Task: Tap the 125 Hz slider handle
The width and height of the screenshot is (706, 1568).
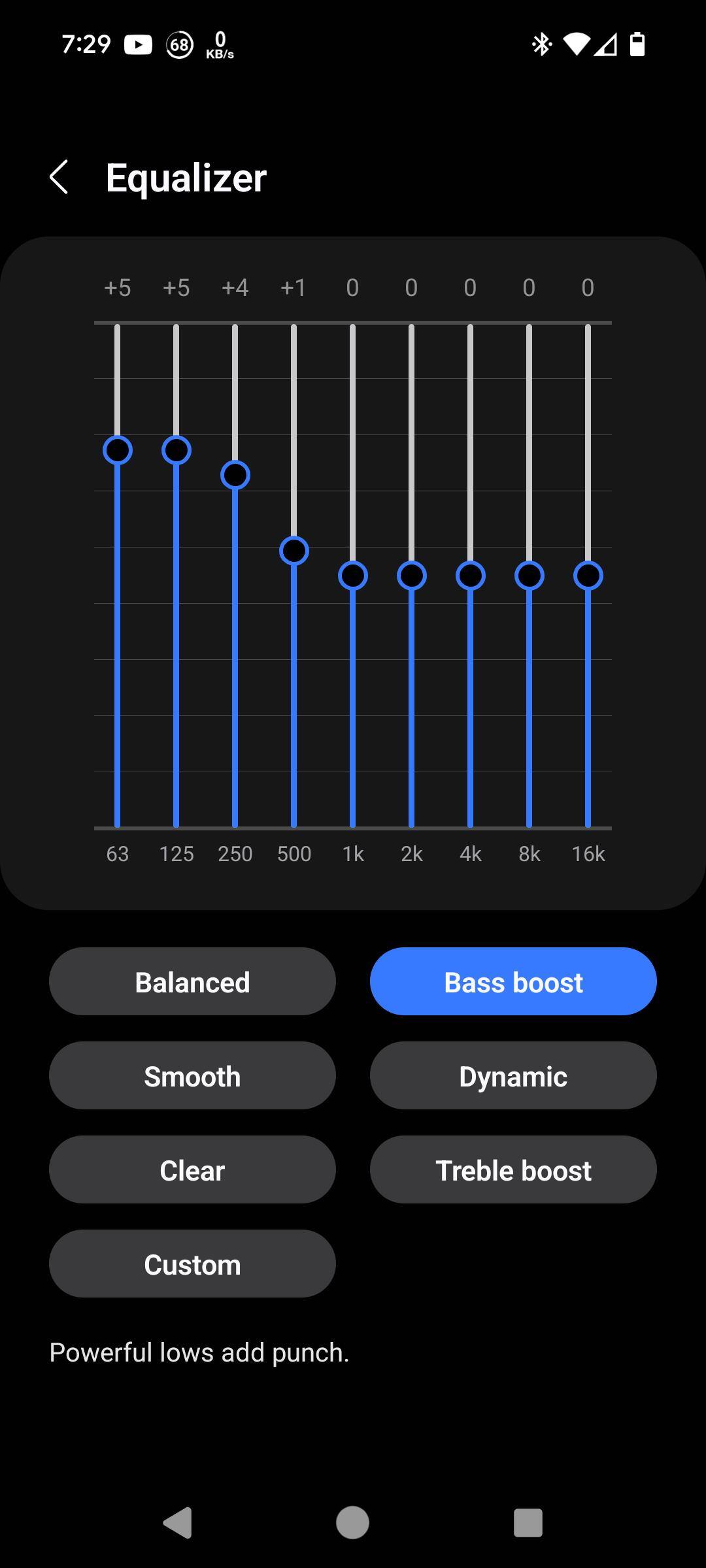Action: (176, 450)
